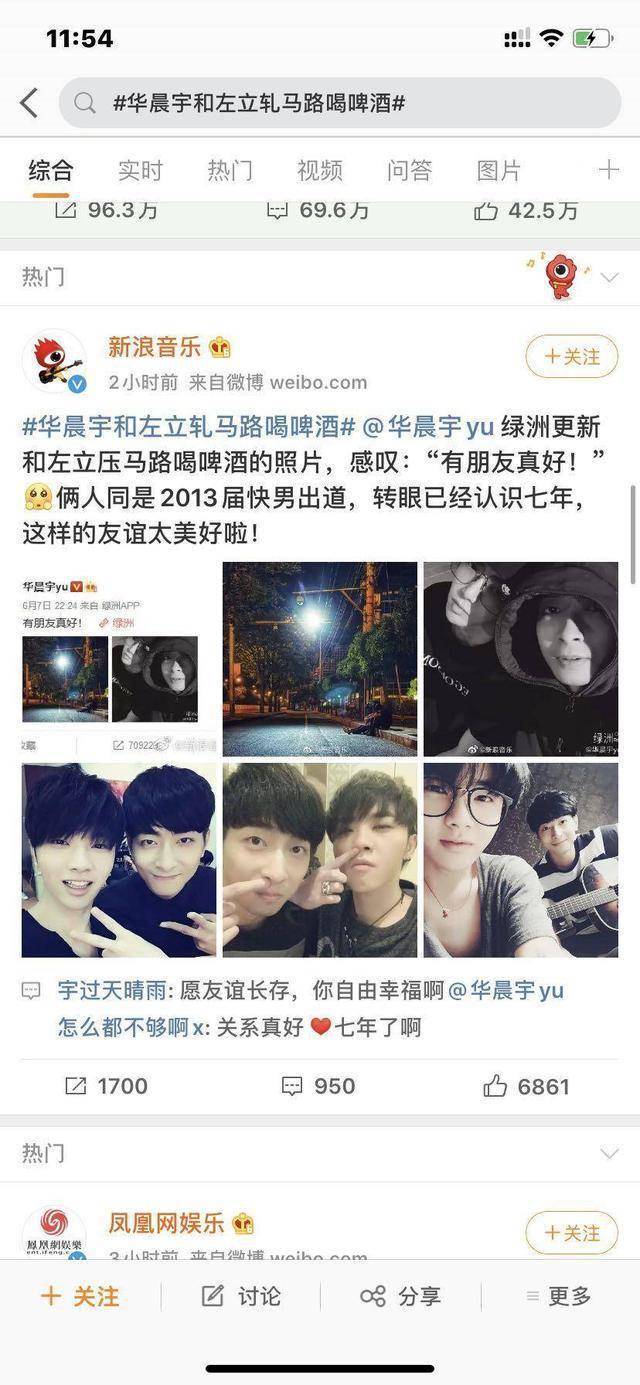Open 更多 in the bottom bar
Image resolution: width=640 pixels, height=1385 pixels.
click(559, 1296)
